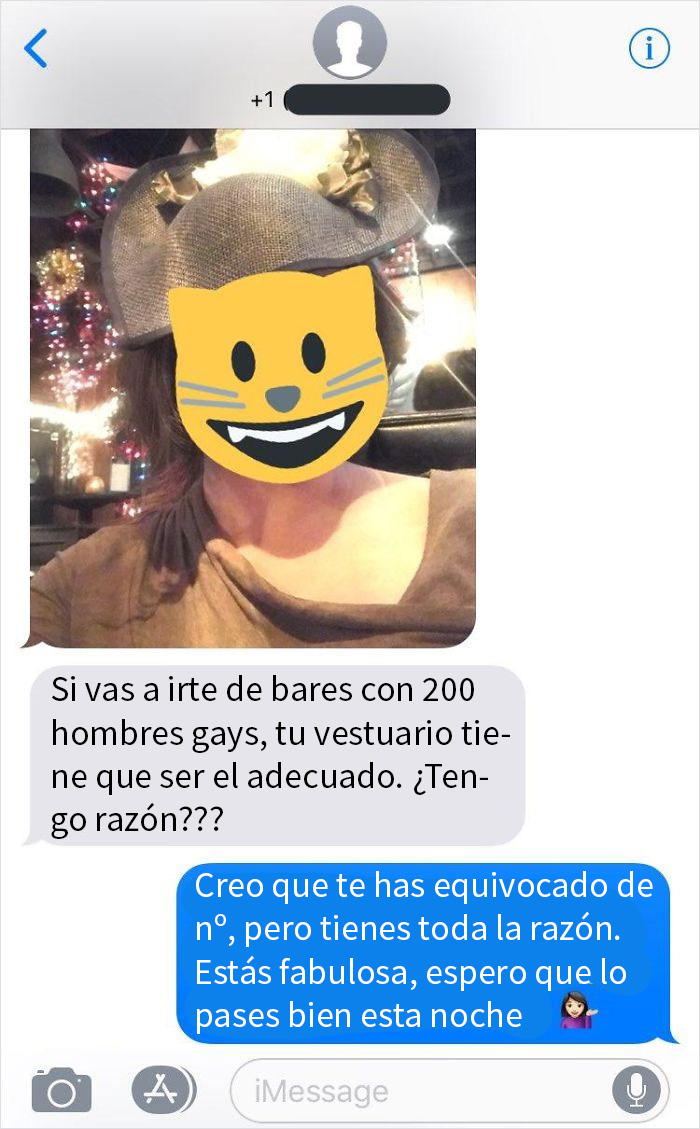Open the camera to attach a photo
This screenshot has height=1129, width=700.
(61, 1090)
